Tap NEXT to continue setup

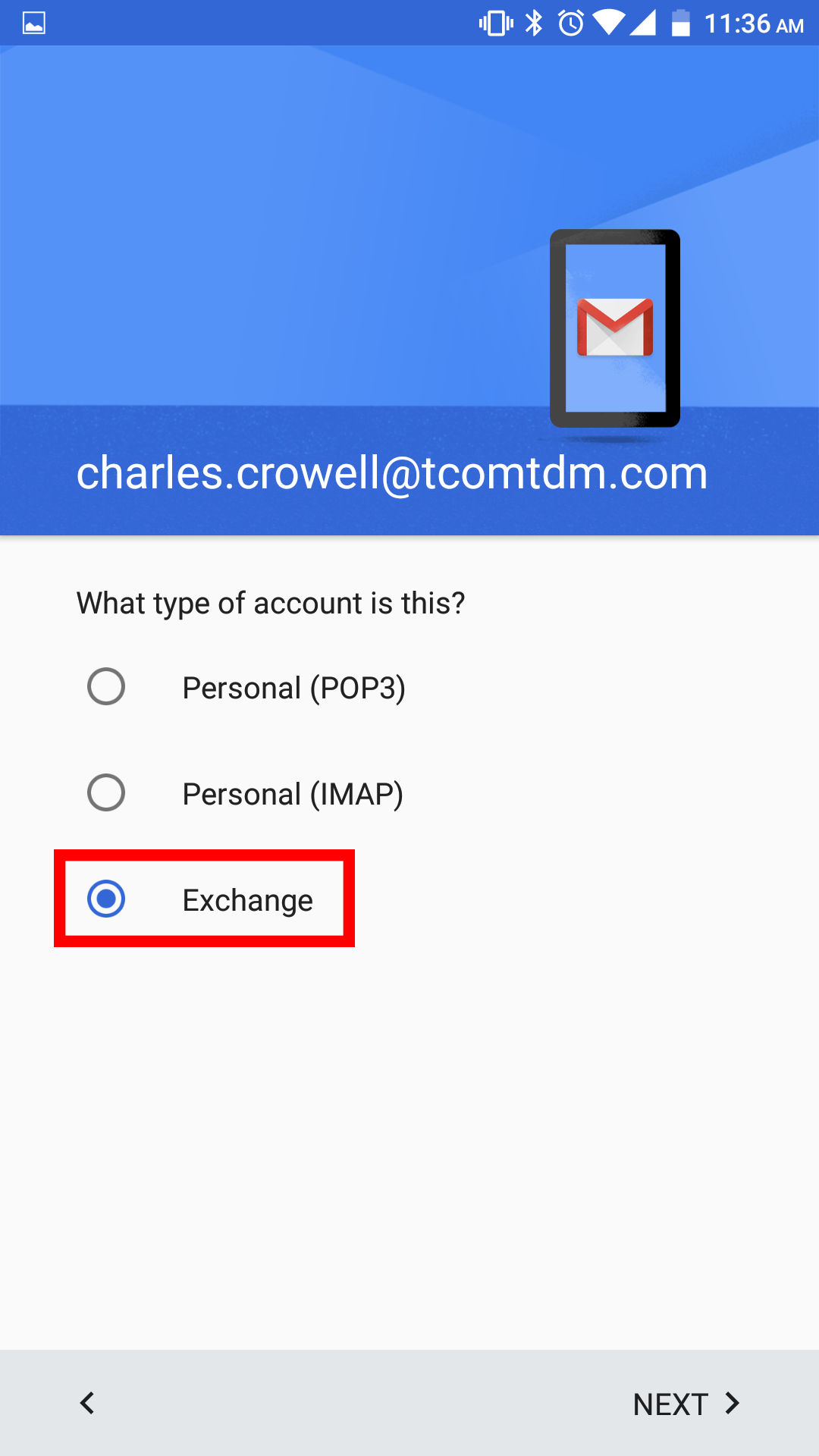(686, 1404)
